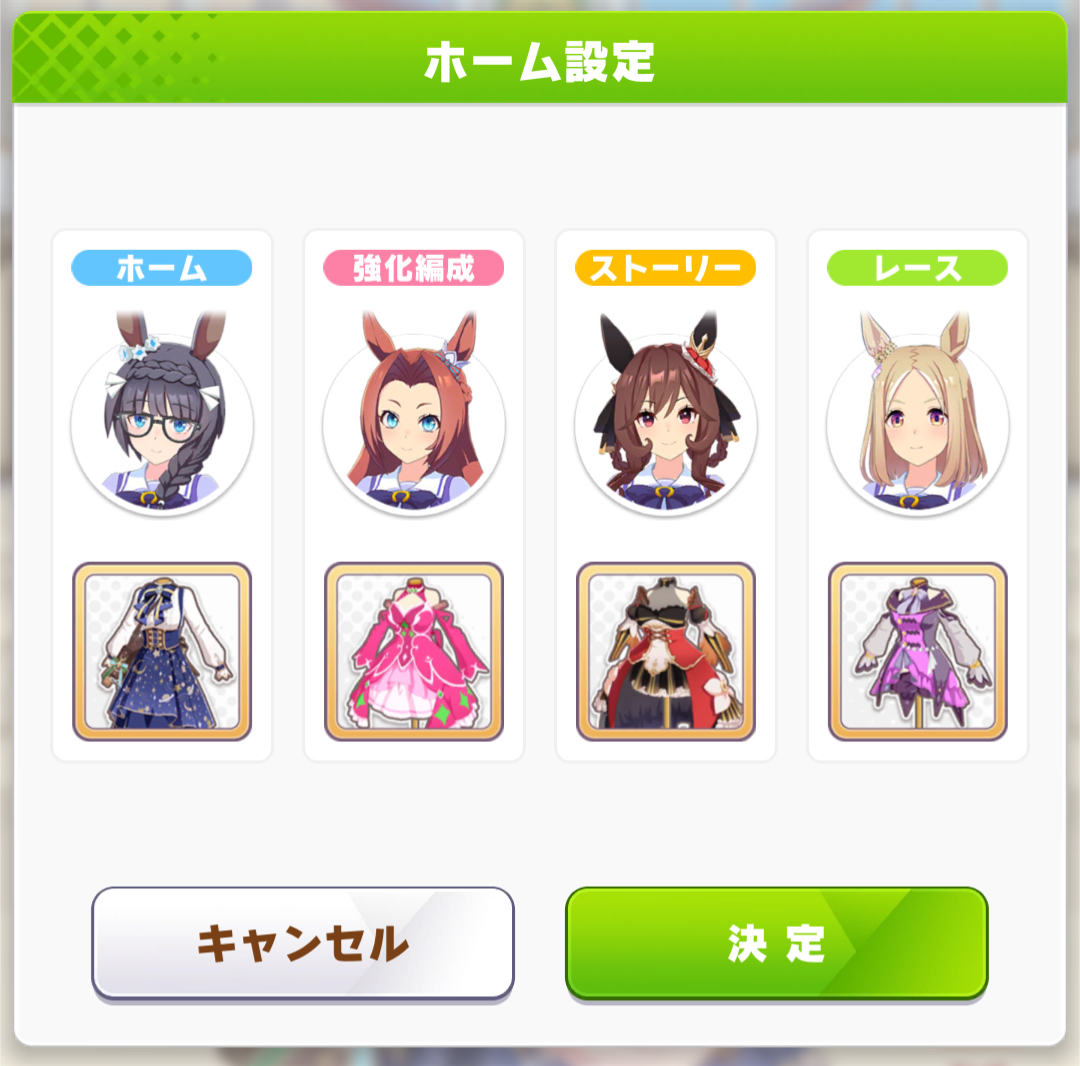Open the レース purple outfit tile
This screenshot has height=1066, width=1080.
[x=918, y=651]
